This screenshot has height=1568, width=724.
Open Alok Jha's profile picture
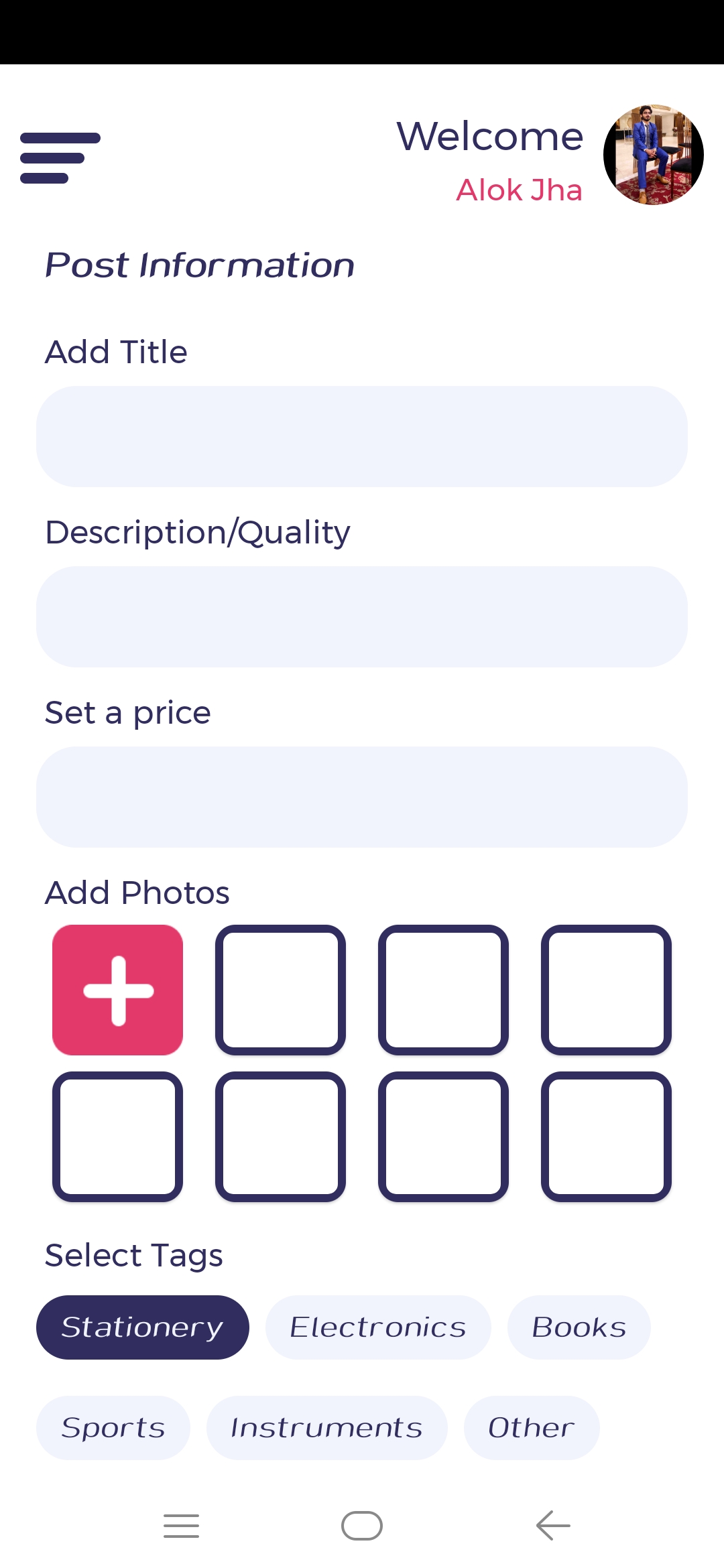tap(653, 155)
